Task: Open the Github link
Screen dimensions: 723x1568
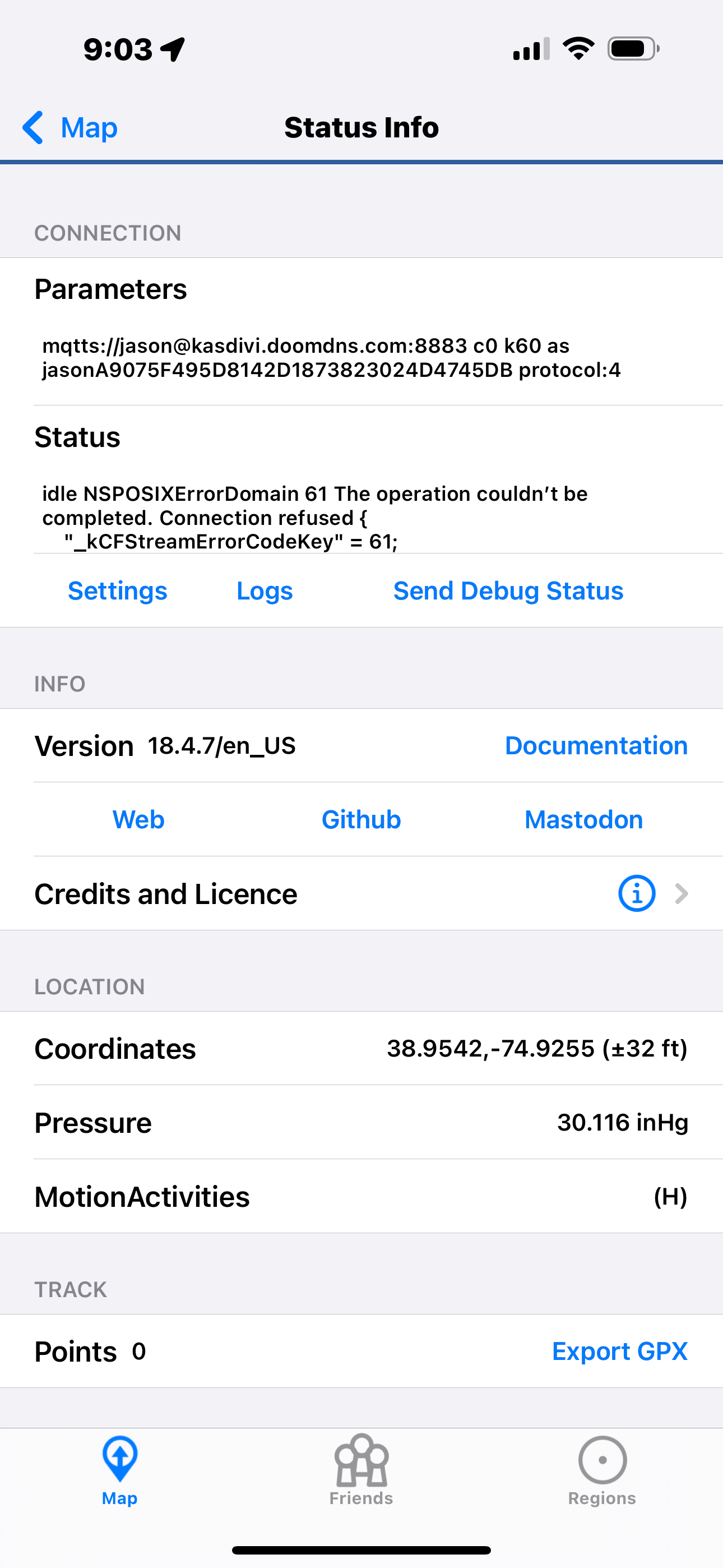Action: pos(361,820)
